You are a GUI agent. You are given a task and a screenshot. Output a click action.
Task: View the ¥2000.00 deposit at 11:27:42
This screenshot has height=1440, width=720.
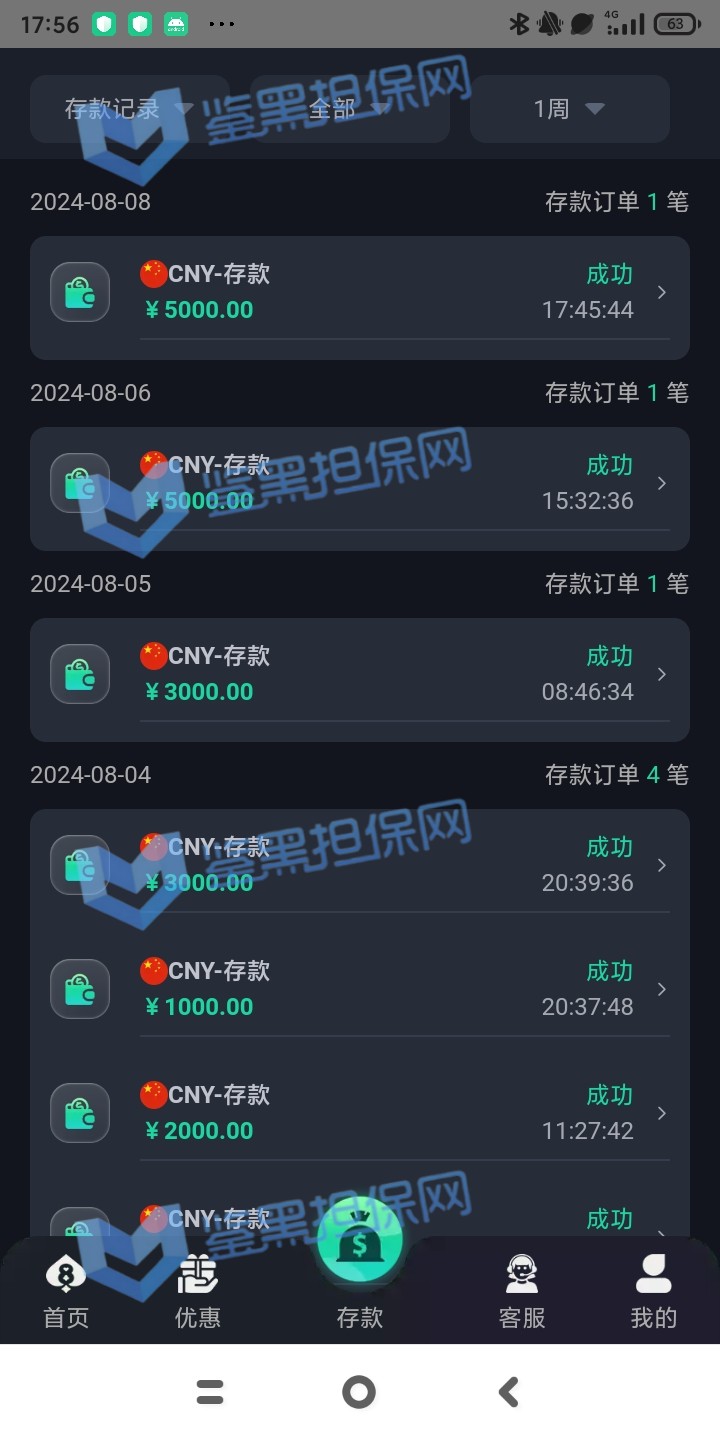360,1114
